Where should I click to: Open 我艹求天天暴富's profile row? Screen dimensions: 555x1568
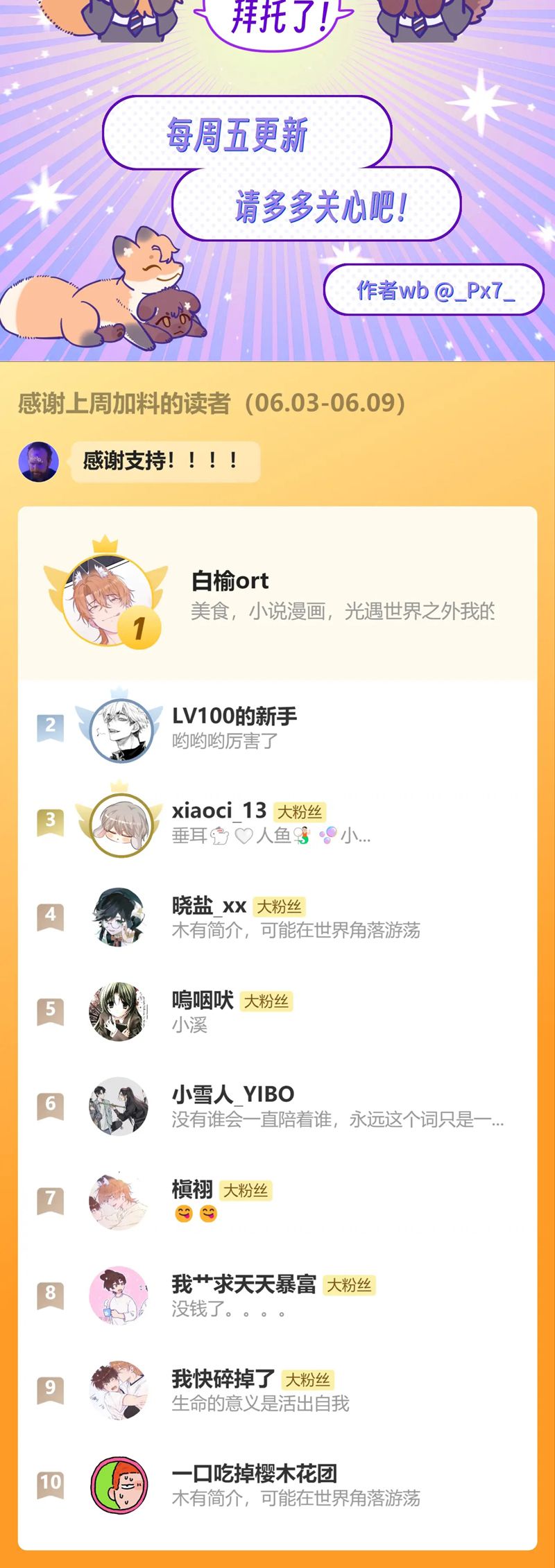(x=277, y=1295)
